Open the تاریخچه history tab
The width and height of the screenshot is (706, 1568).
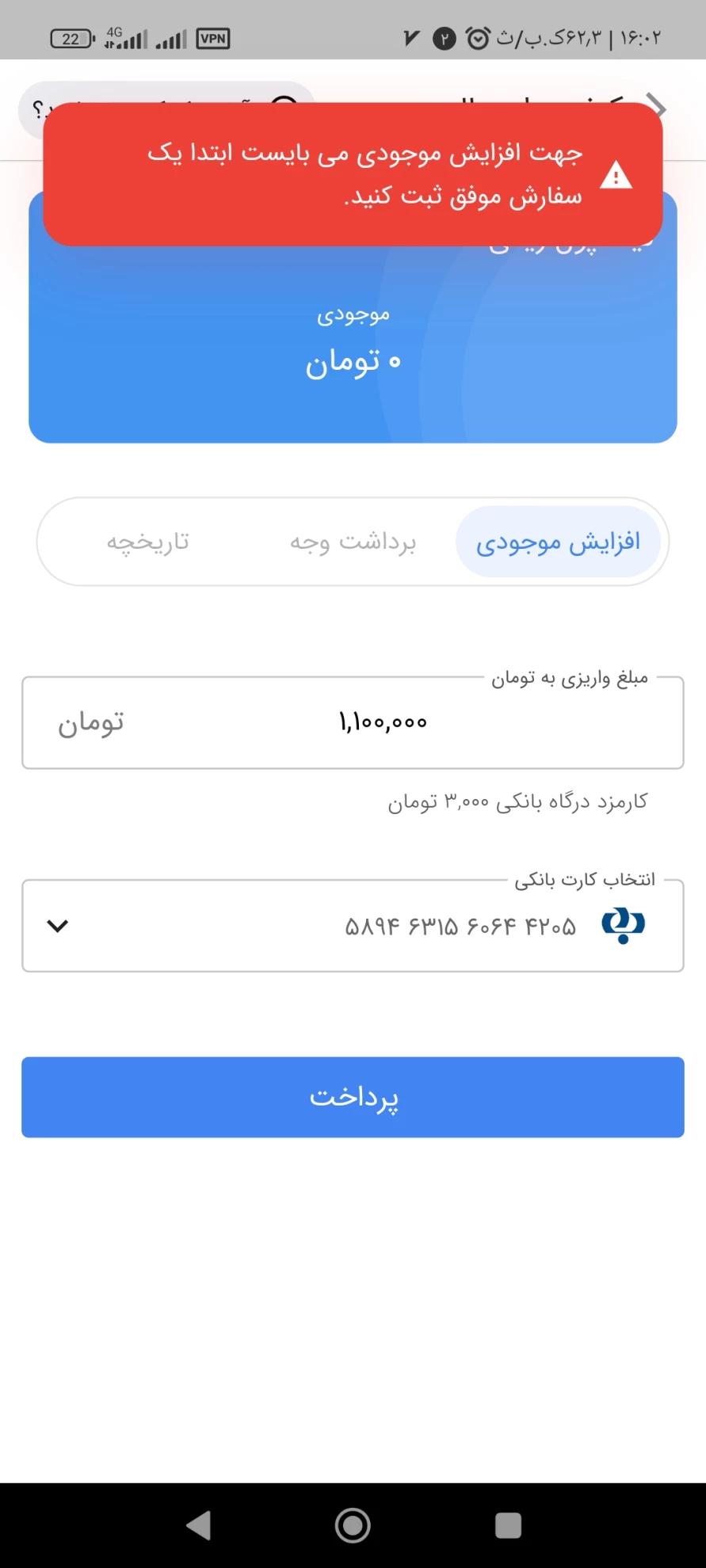(x=148, y=542)
